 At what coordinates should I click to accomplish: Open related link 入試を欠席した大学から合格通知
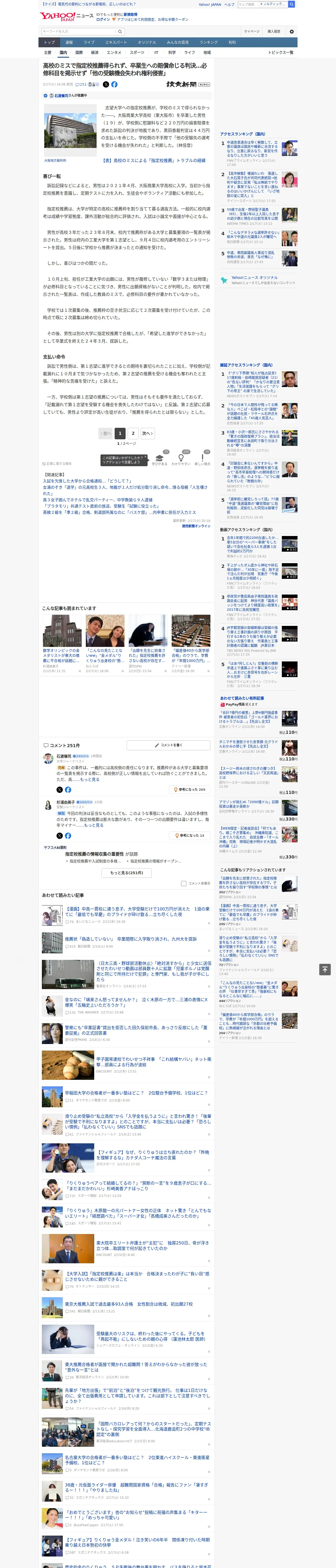86,481
